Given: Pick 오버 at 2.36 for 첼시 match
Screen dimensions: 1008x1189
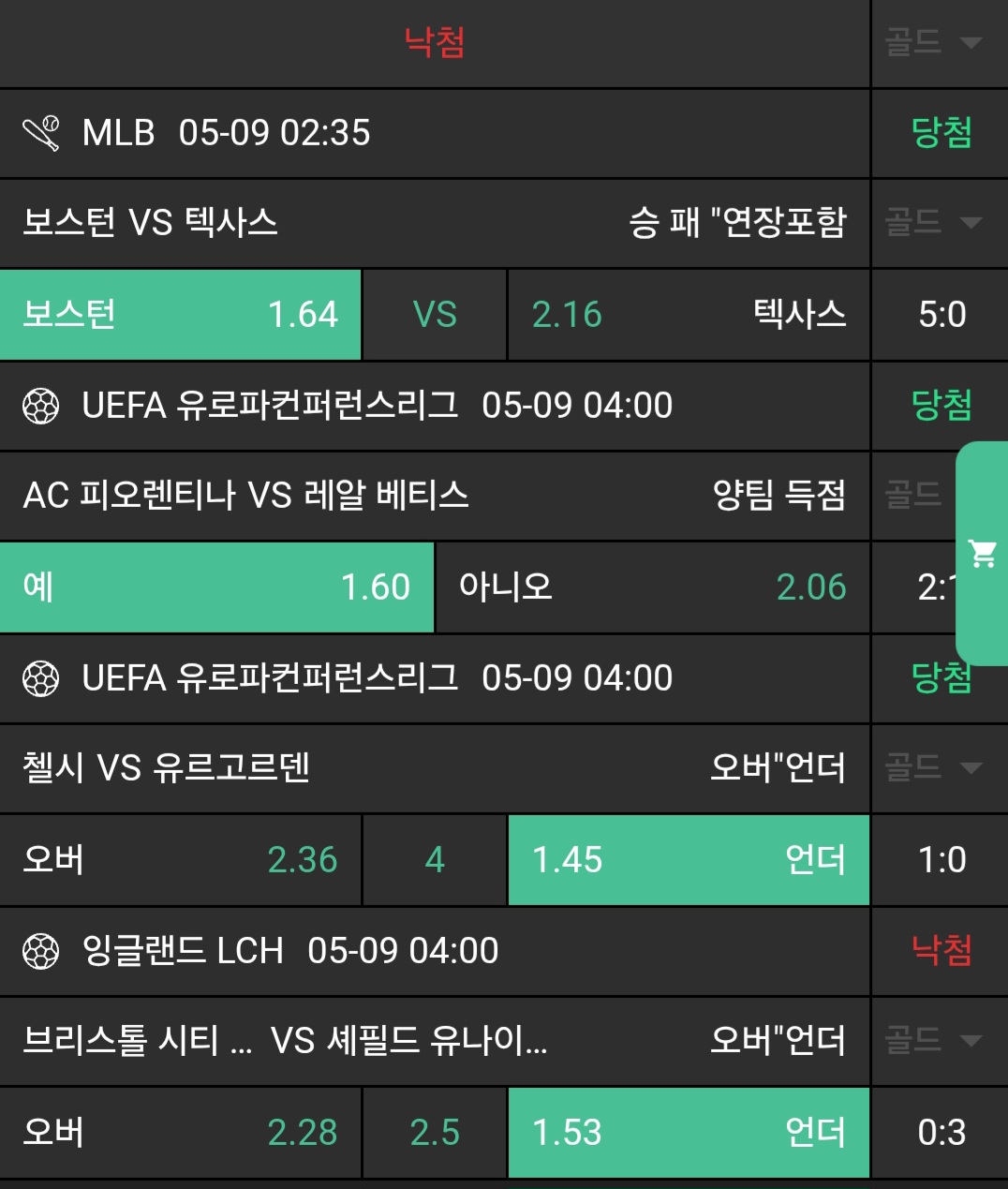Looking at the screenshot, I should pyautogui.click(x=180, y=860).
